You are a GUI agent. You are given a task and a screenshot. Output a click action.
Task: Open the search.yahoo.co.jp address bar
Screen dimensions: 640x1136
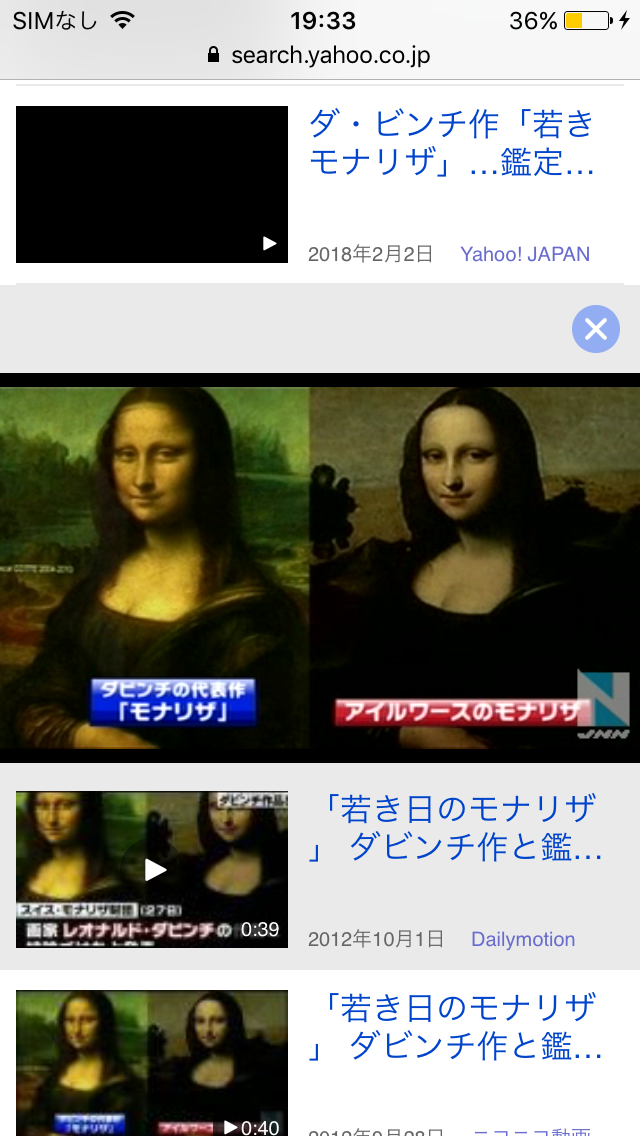(320, 55)
